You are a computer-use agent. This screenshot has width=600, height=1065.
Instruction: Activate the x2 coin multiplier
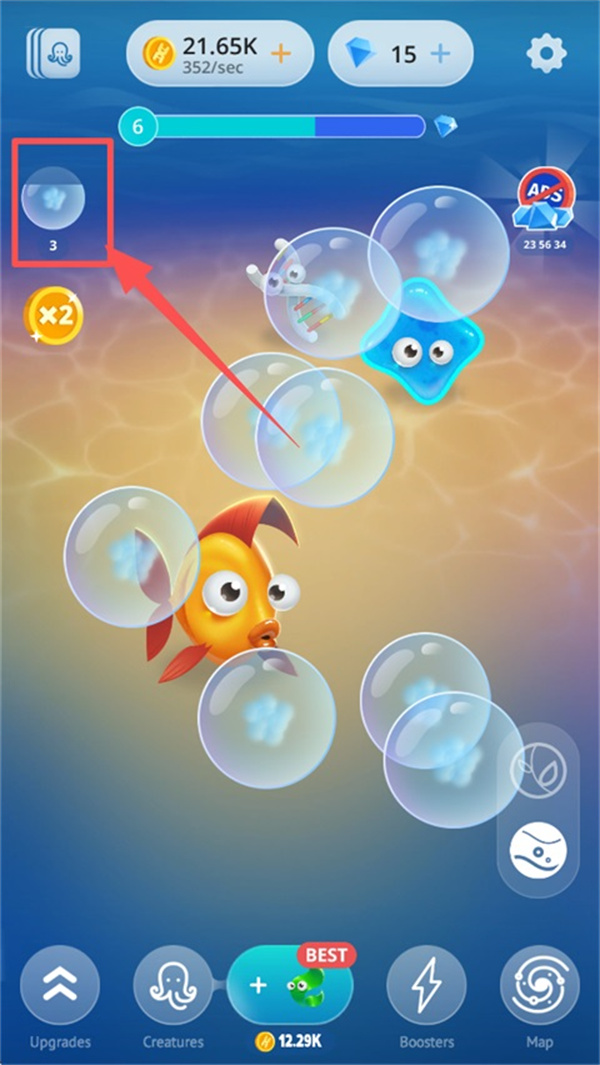[x=54, y=316]
